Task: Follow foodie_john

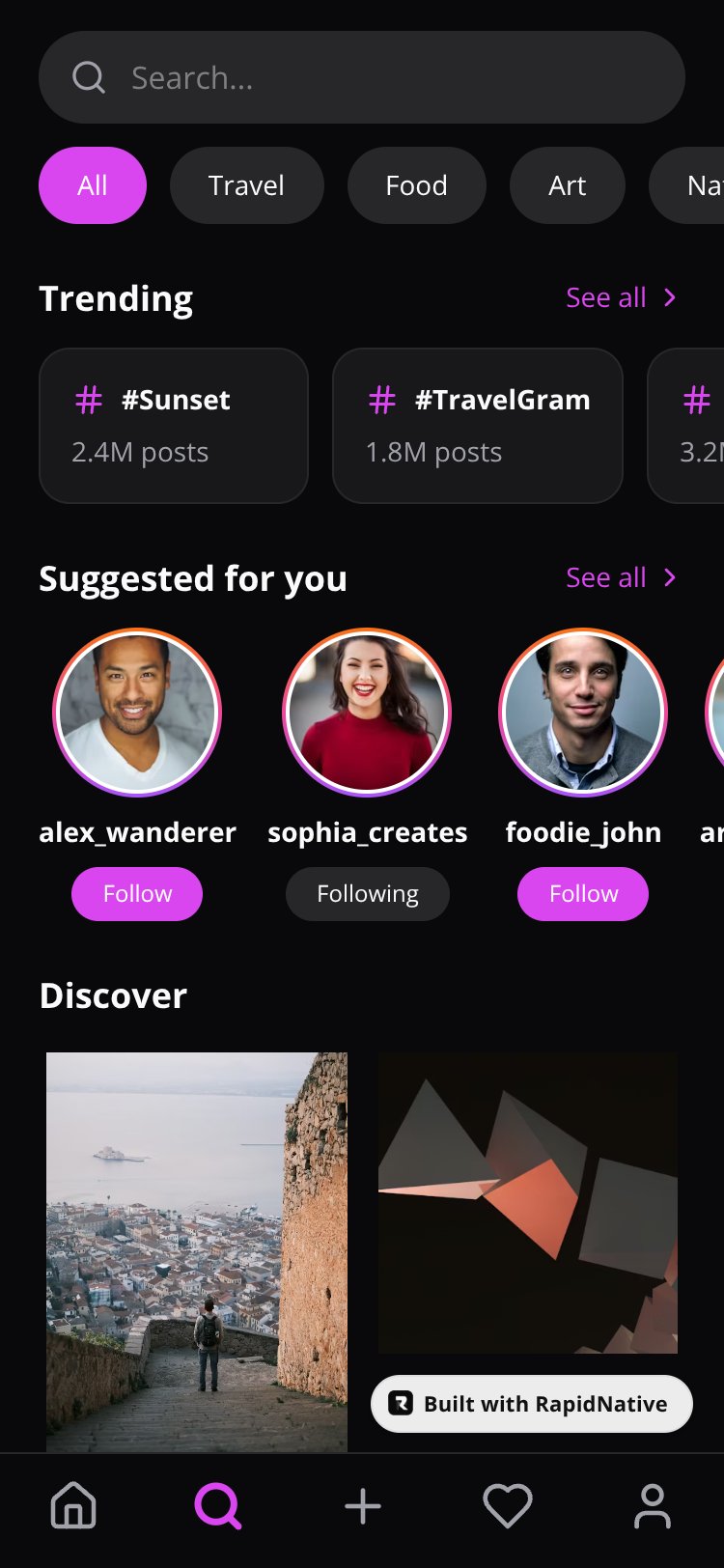Action: [583, 894]
